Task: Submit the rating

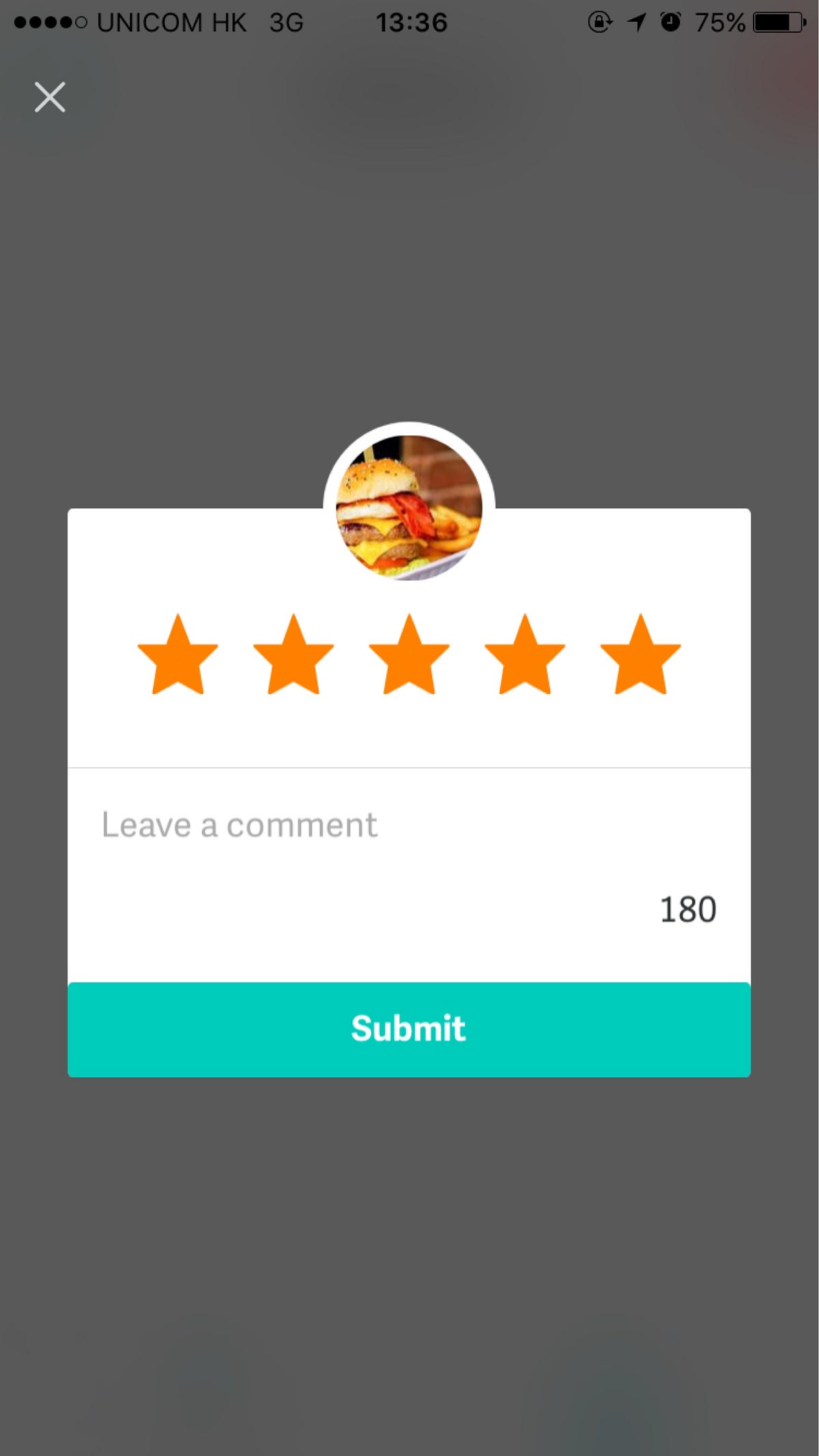Action: [409, 1029]
